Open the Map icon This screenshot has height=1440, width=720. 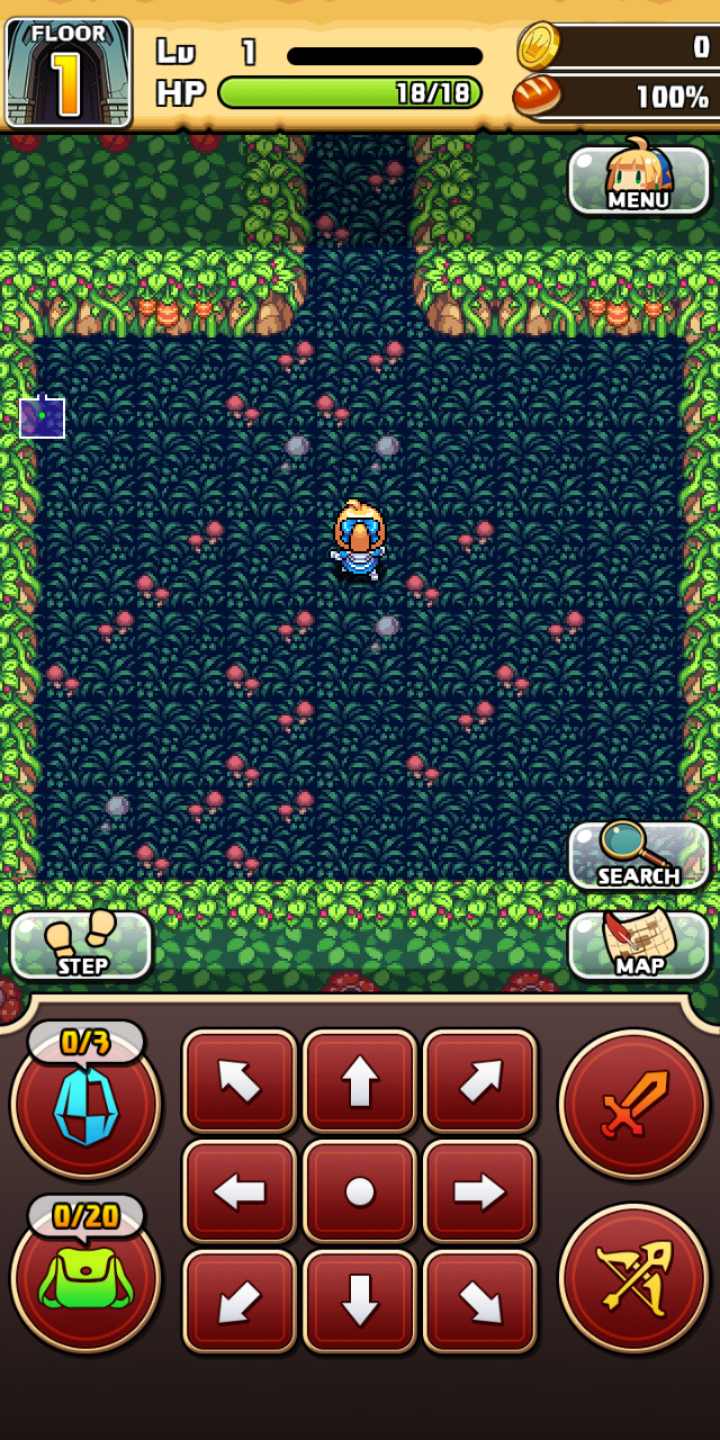pos(638,945)
